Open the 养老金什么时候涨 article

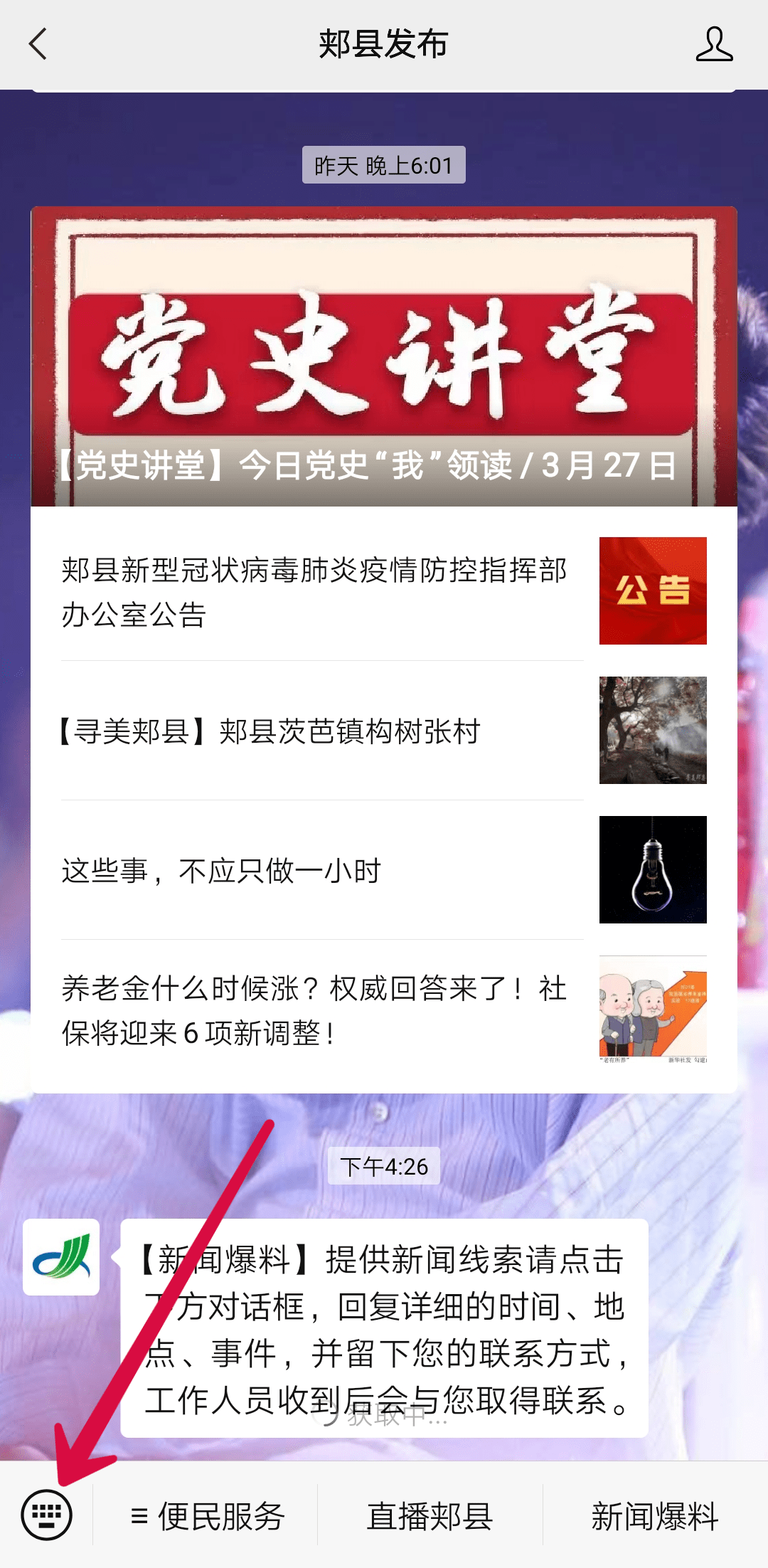384,1010
